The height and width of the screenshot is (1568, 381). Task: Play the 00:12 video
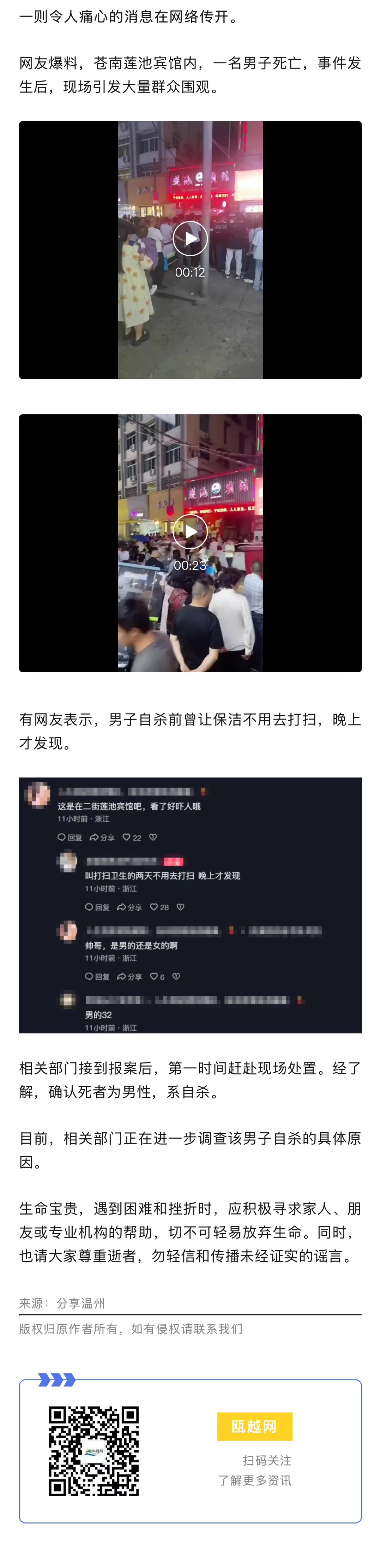point(190,239)
